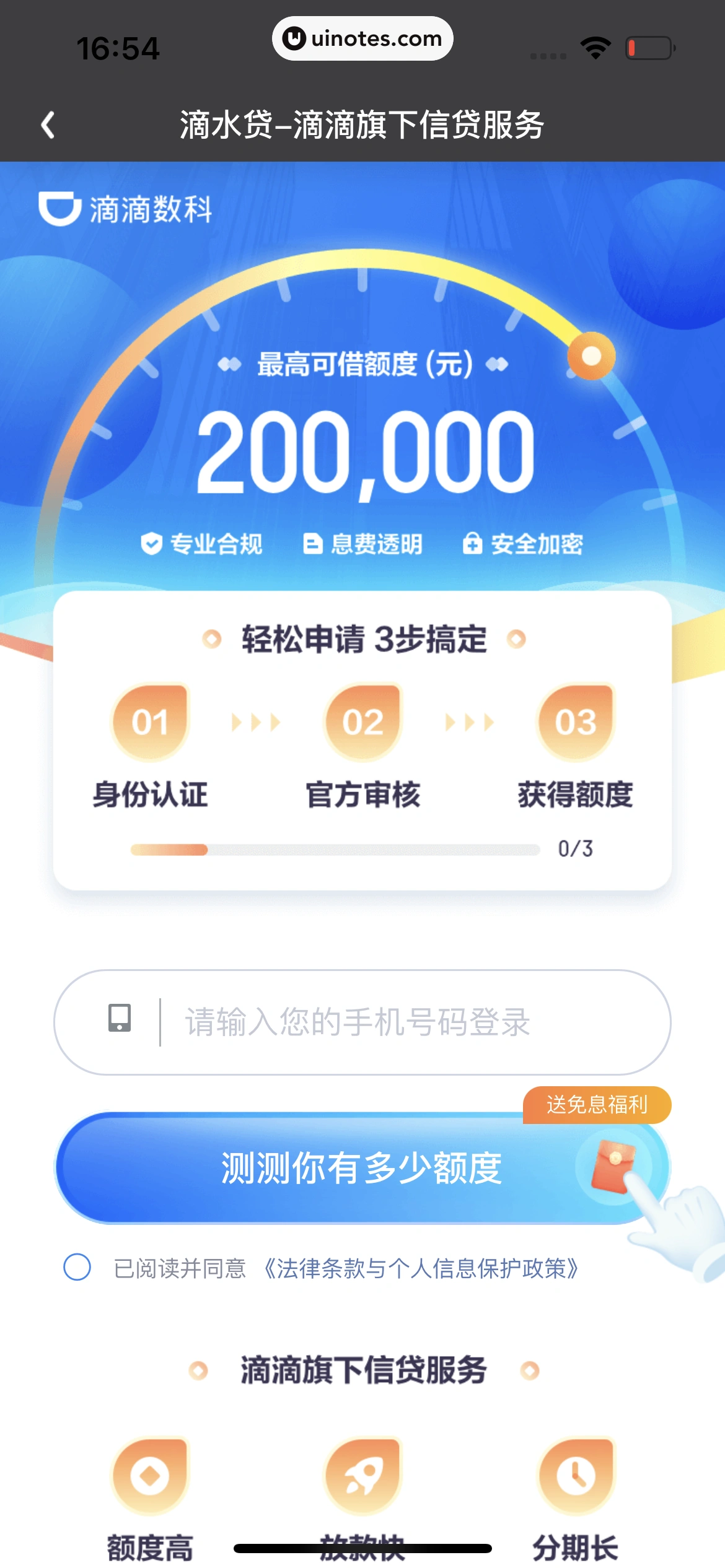Open 法律条款与个人信息保护政策 link
Image resolution: width=725 pixels, height=1568 pixels.
pyautogui.click(x=421, y=1268)
